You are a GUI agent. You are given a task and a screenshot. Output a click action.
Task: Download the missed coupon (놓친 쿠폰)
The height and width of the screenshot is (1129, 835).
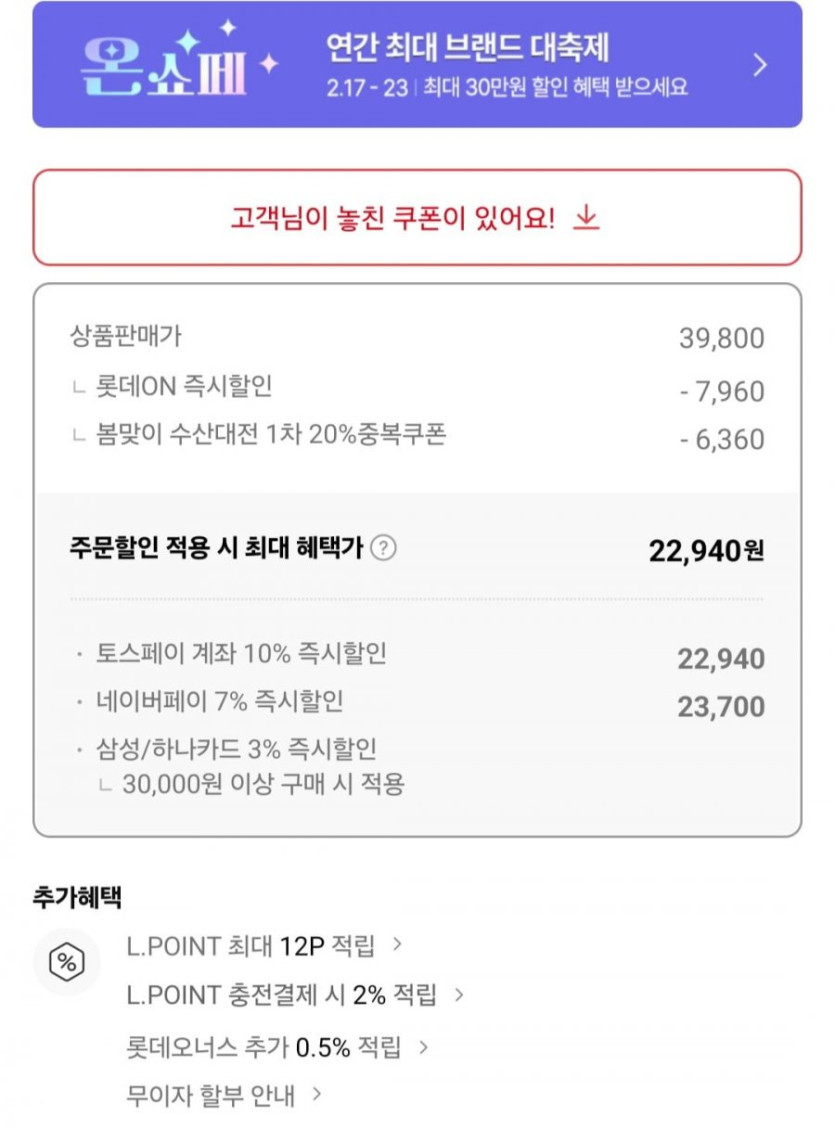click(x=417, y=217)
